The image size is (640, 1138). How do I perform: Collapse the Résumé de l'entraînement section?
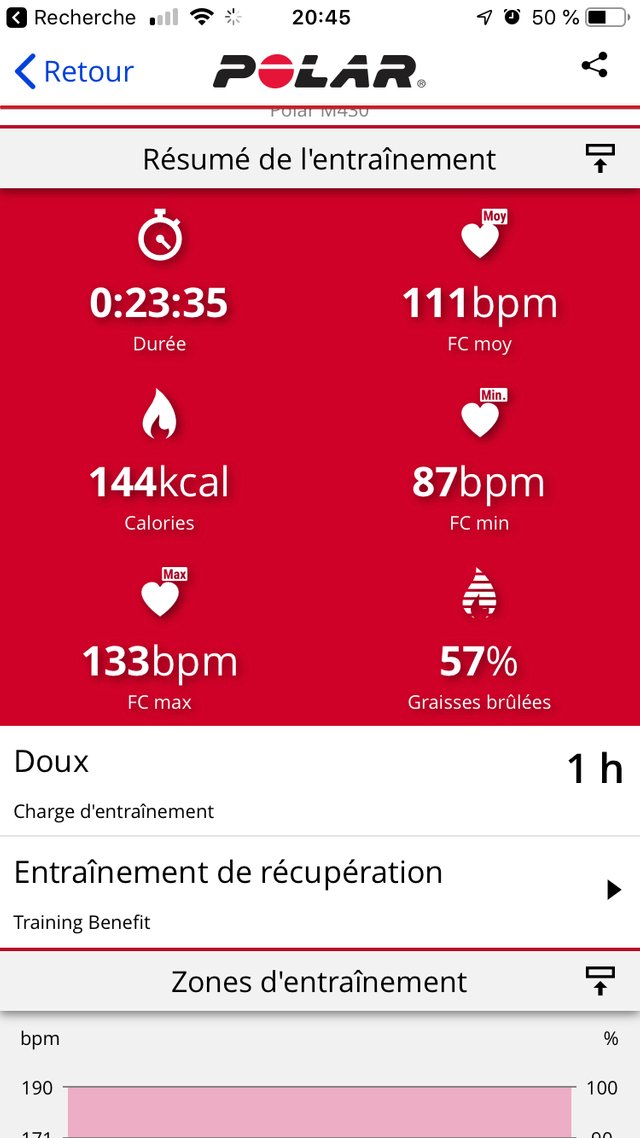600,158
